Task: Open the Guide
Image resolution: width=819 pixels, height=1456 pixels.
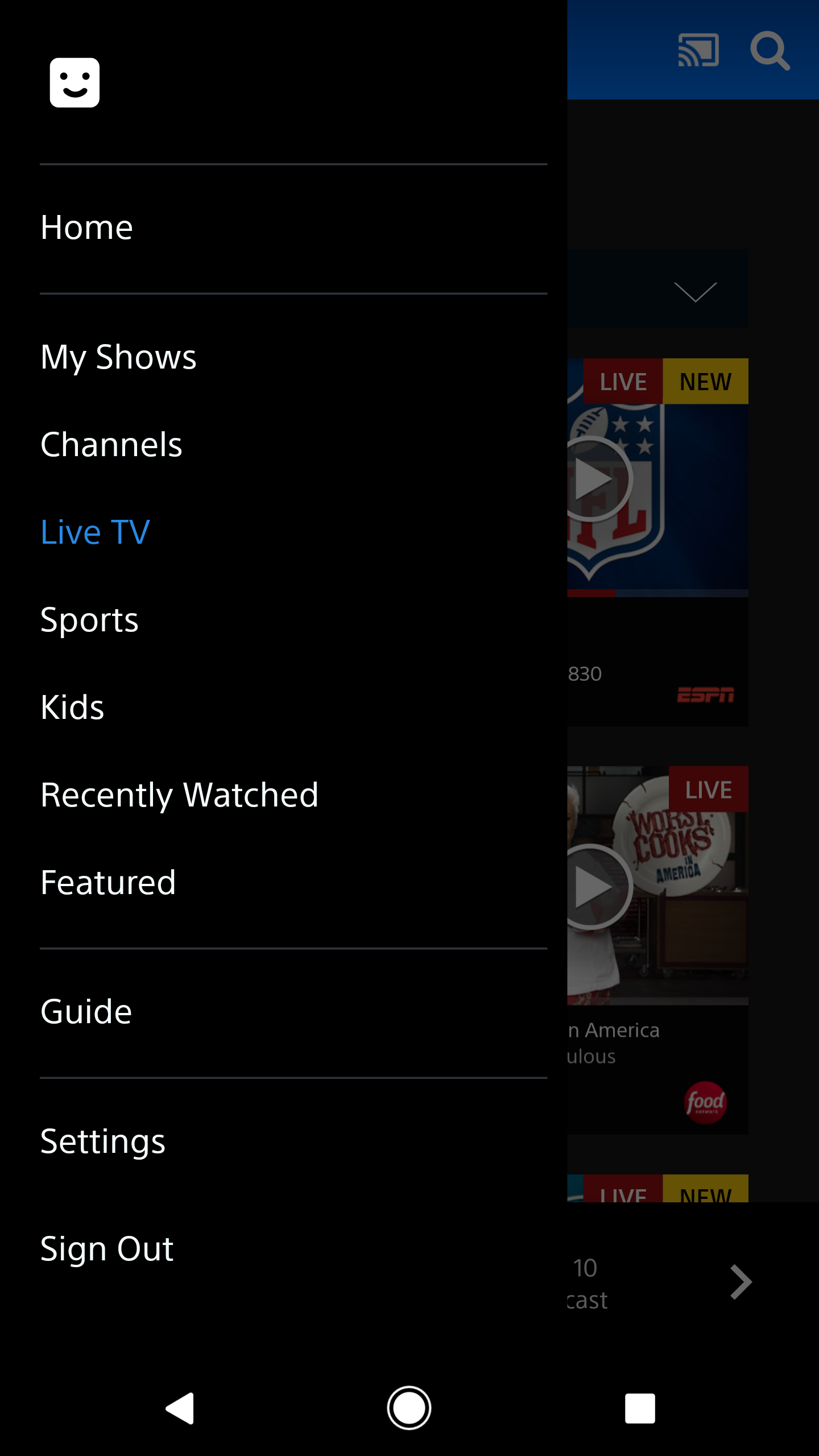Action: coord(86,1012)
